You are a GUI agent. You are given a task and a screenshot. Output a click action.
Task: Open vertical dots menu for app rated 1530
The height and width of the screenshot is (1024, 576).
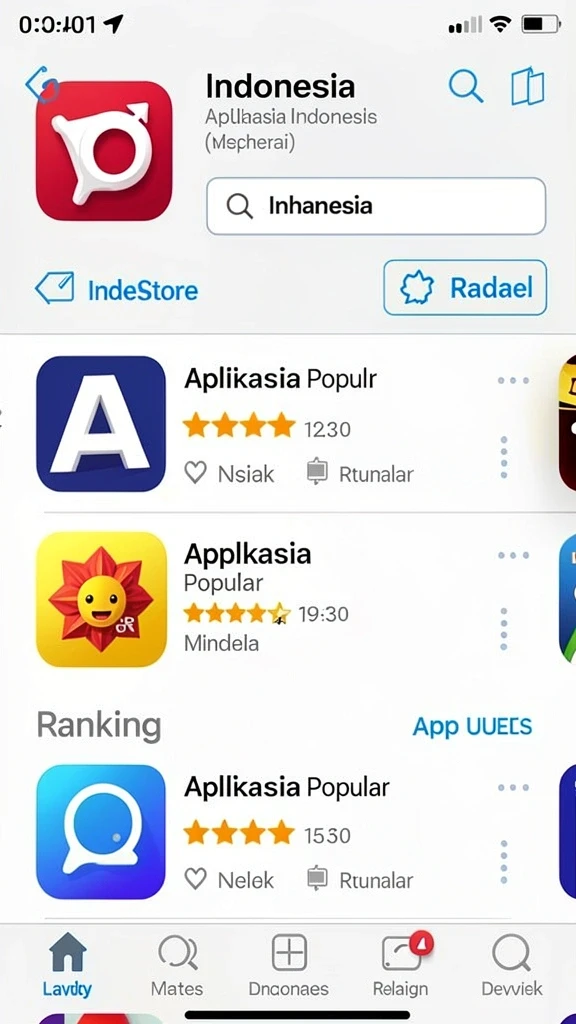pyautogui.click(x=504, y=862)
